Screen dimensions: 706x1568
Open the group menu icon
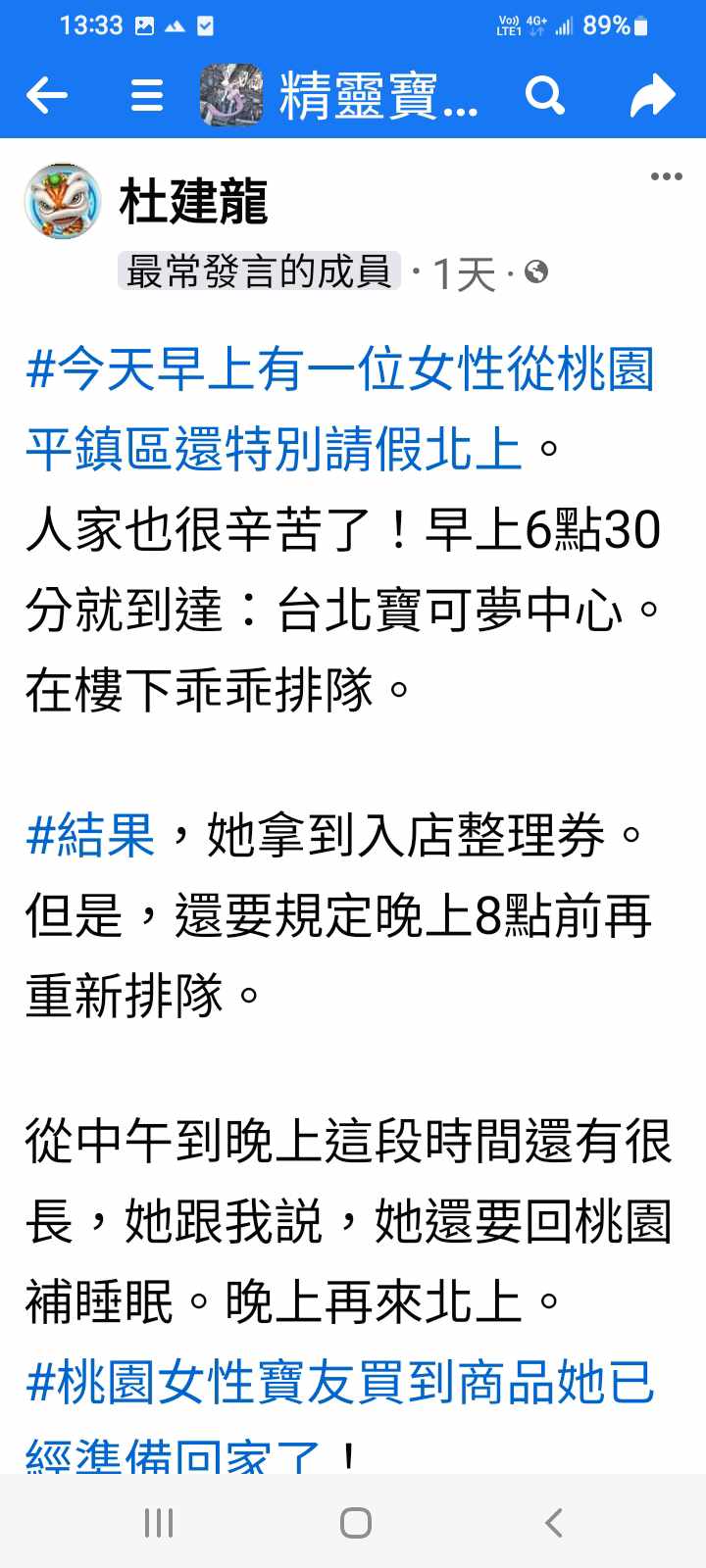[x=147, y=95]
